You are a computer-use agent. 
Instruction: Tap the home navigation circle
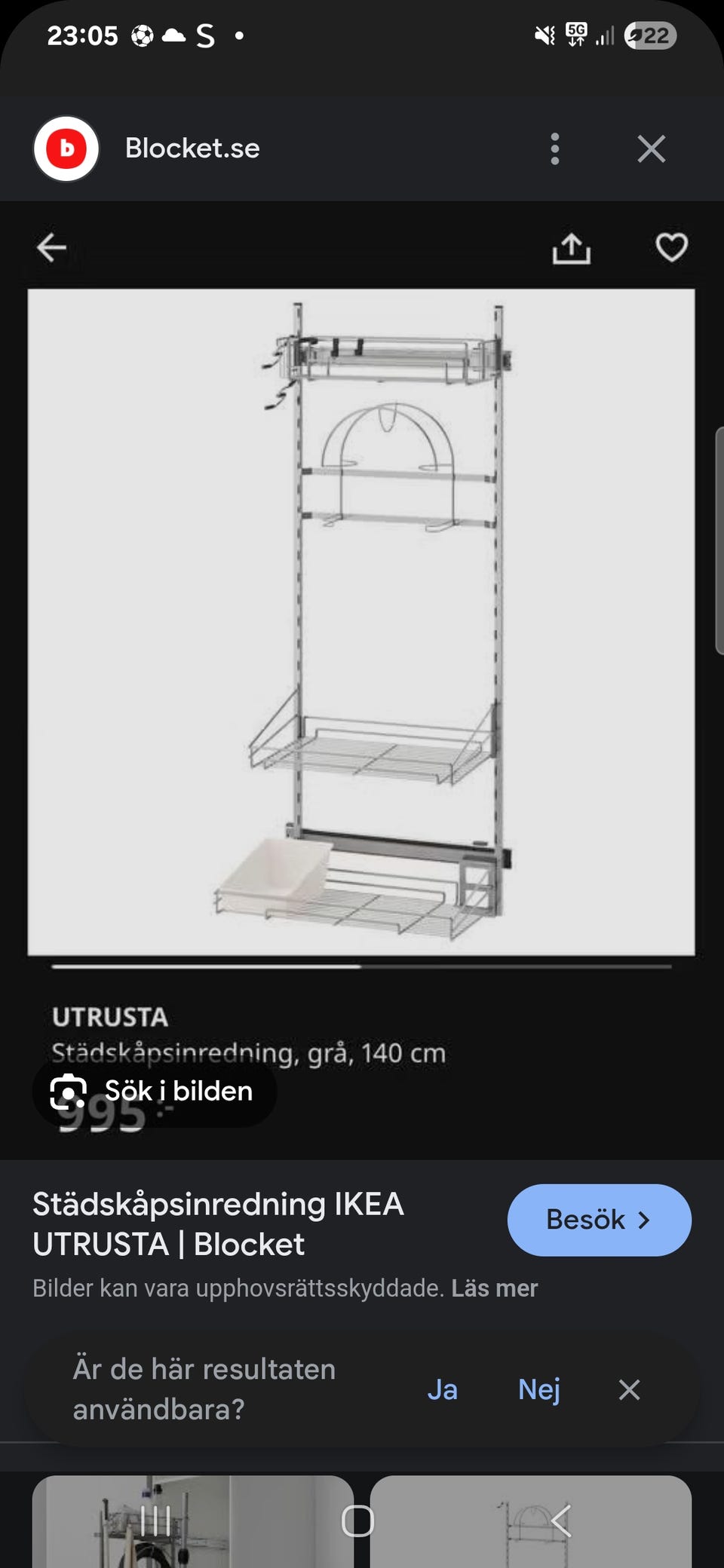coord(360,1521)
